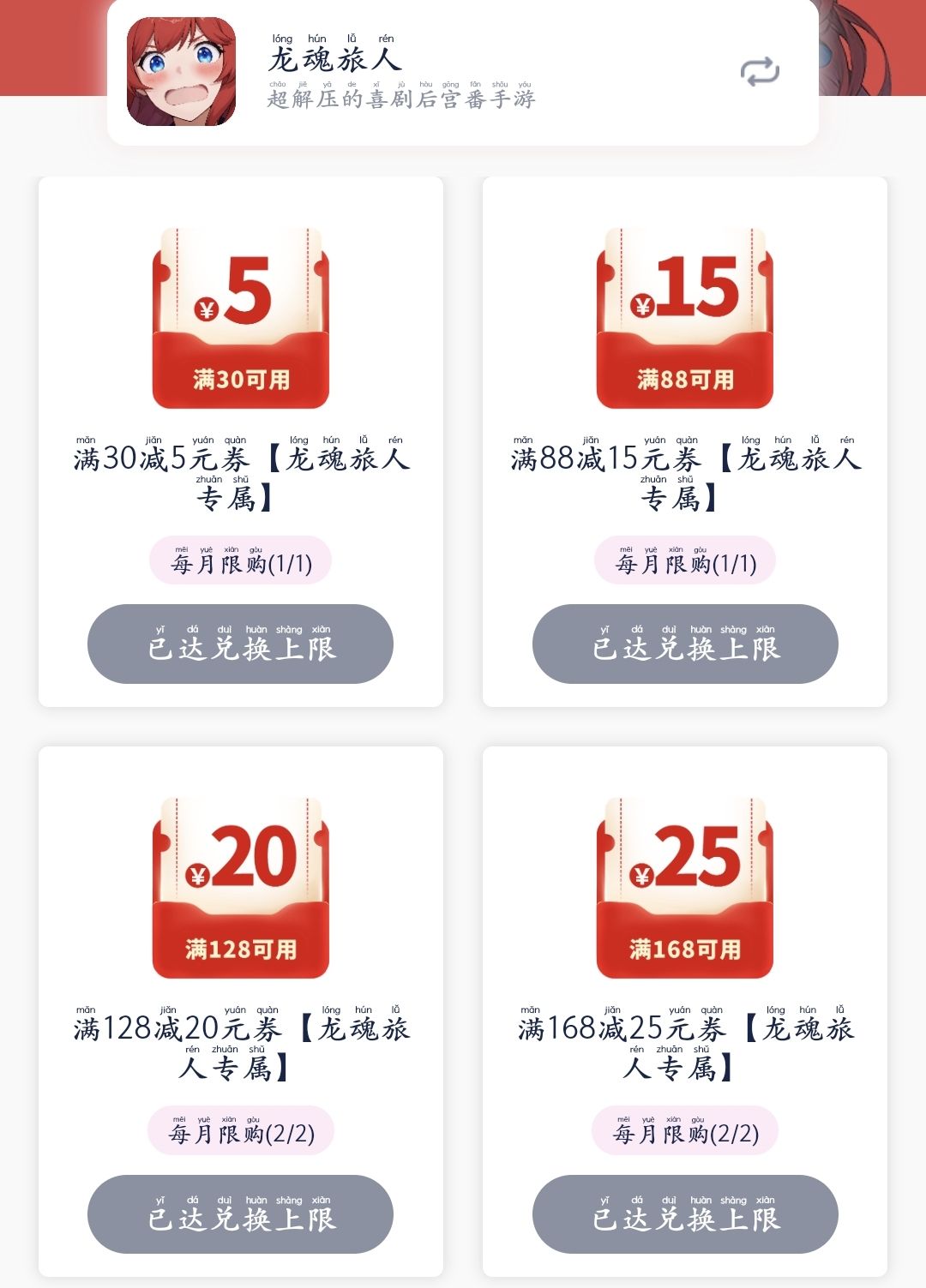926x1288 pixels.
Task: Tap 已达兑换上限 under 满30减5元券
Action: (240, 644)
